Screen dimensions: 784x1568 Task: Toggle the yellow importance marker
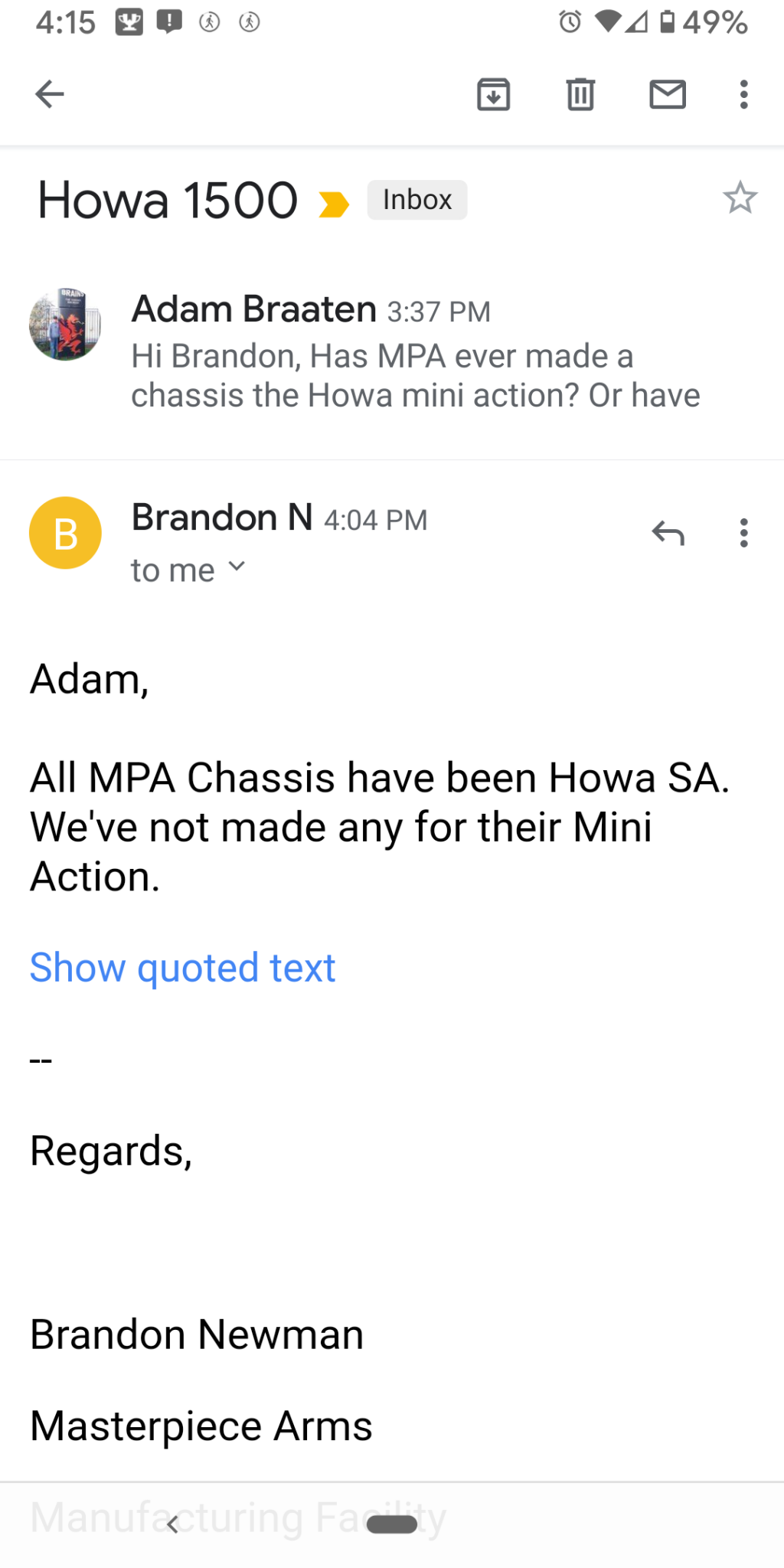pos(334,204)
